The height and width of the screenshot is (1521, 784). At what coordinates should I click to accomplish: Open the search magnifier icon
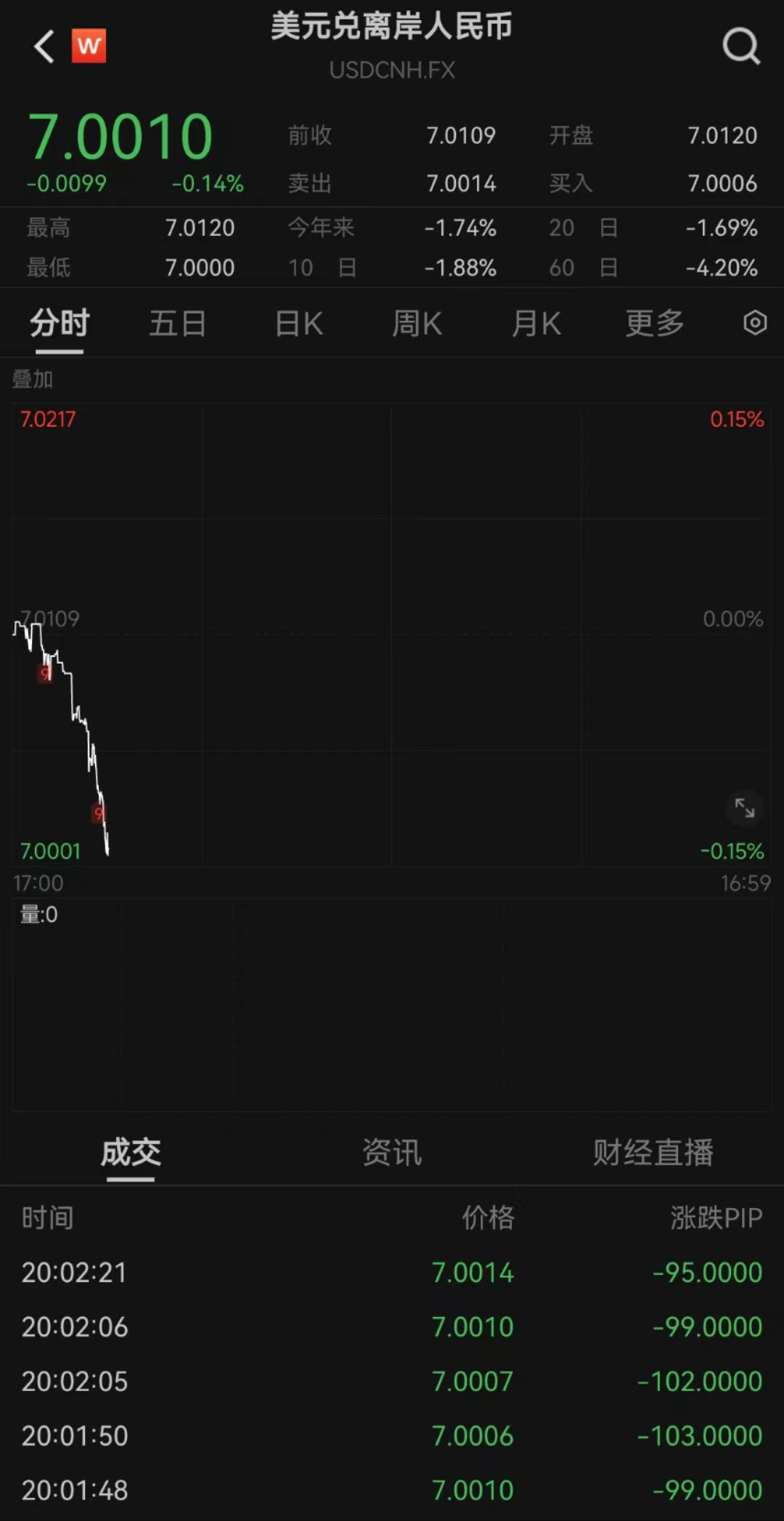(741, 46)
